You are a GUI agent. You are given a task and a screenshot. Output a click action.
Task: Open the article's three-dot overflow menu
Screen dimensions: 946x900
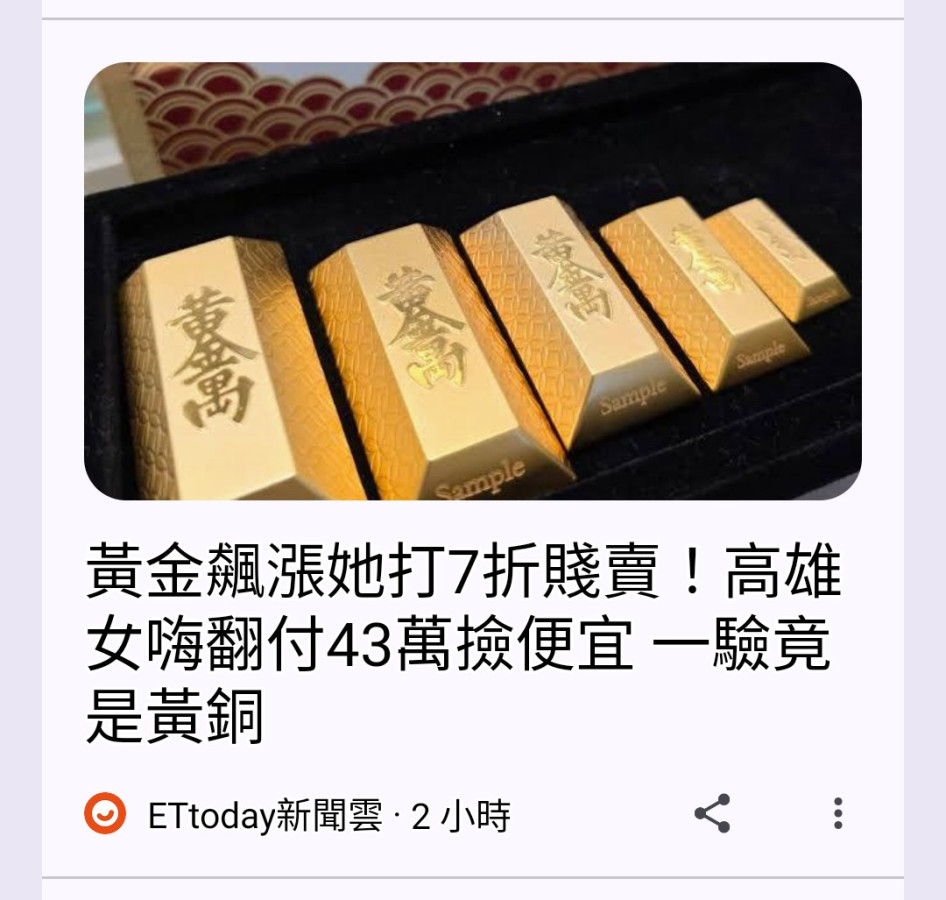838,814
